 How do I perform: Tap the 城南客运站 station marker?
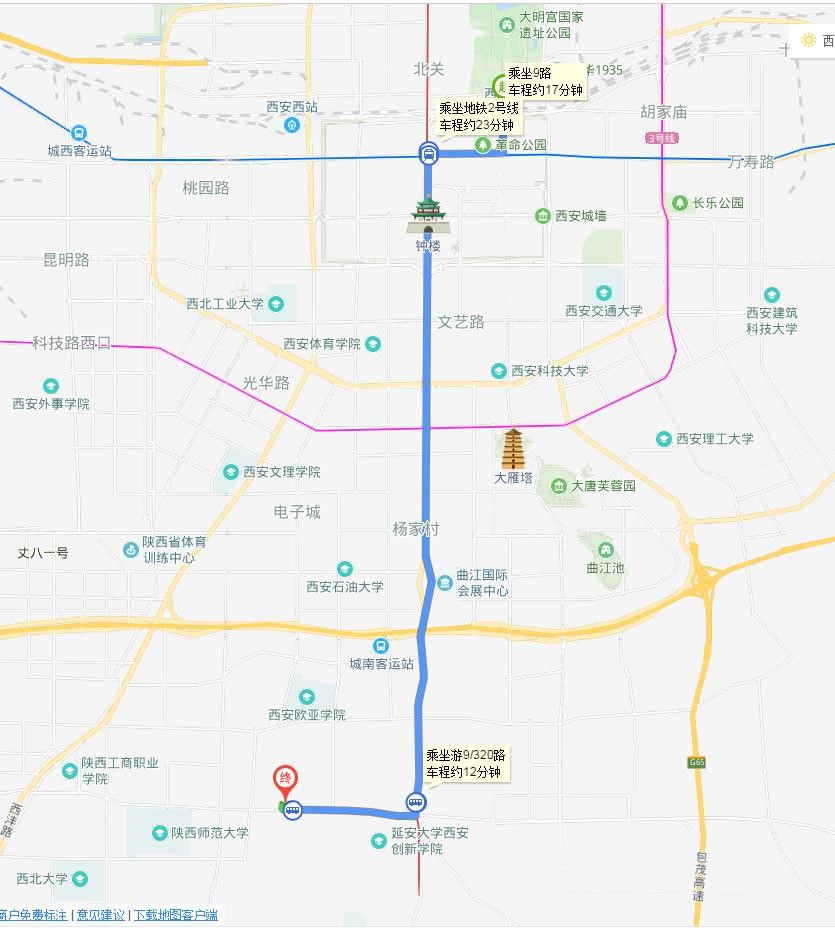pyautogui.click(x=380, y=646)
